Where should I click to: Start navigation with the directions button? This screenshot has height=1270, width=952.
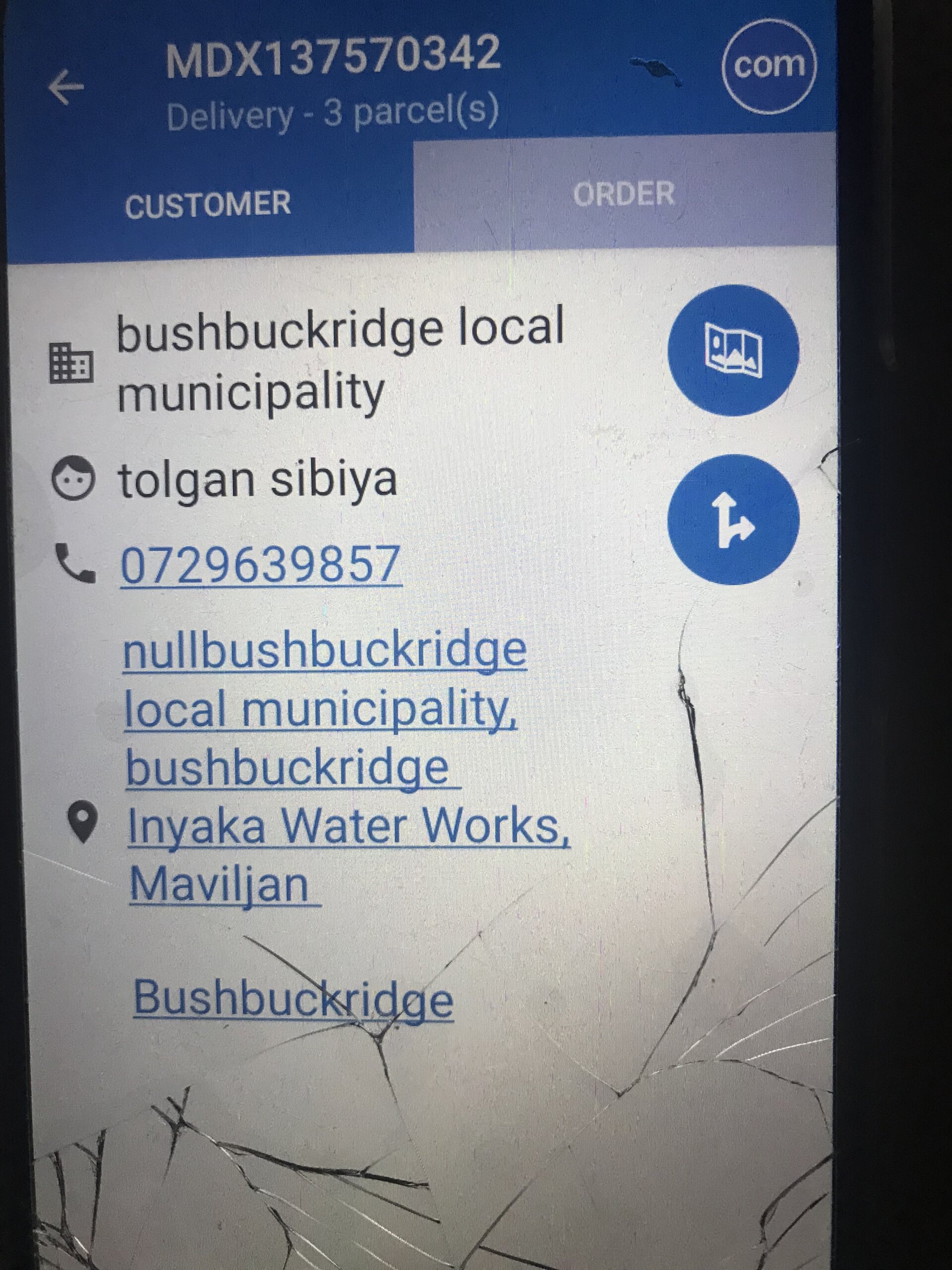point(733,519)
